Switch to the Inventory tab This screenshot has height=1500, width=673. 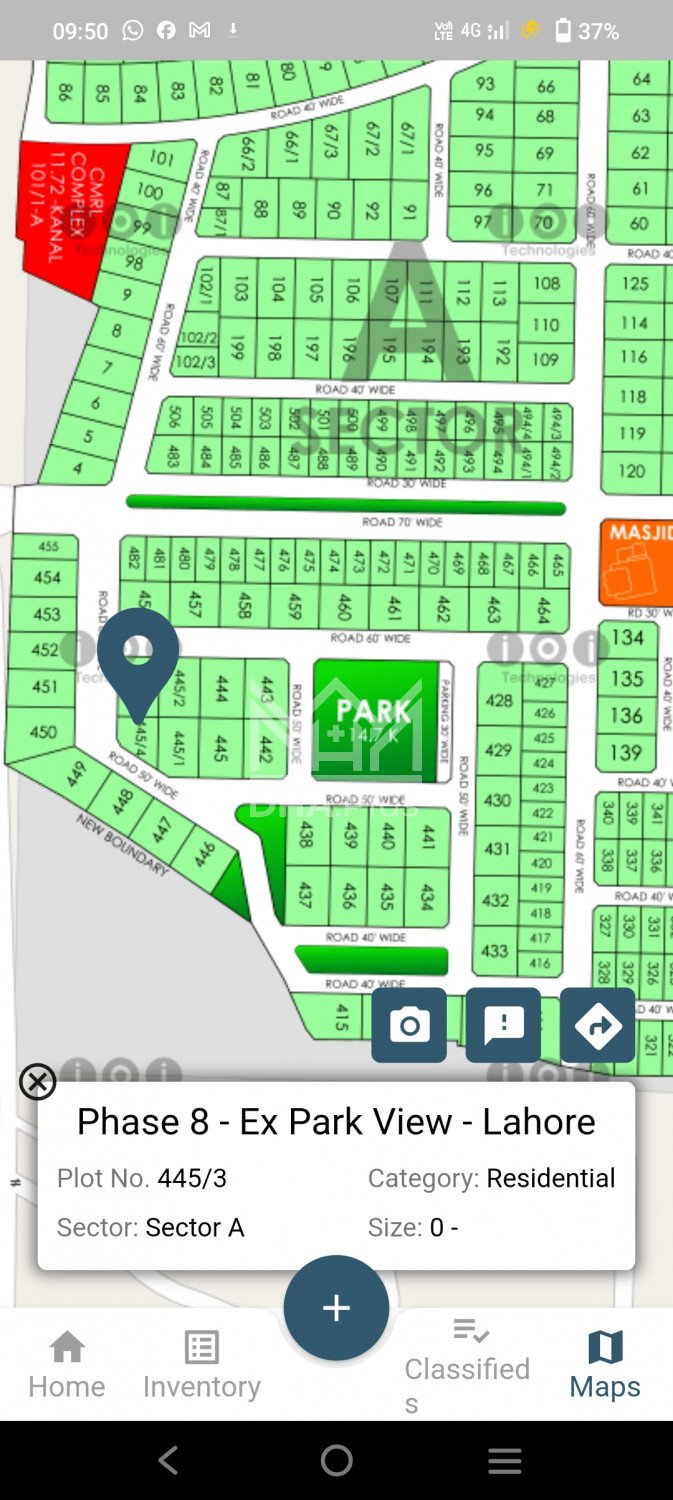pyautogui.click(x=202, y=1365)
